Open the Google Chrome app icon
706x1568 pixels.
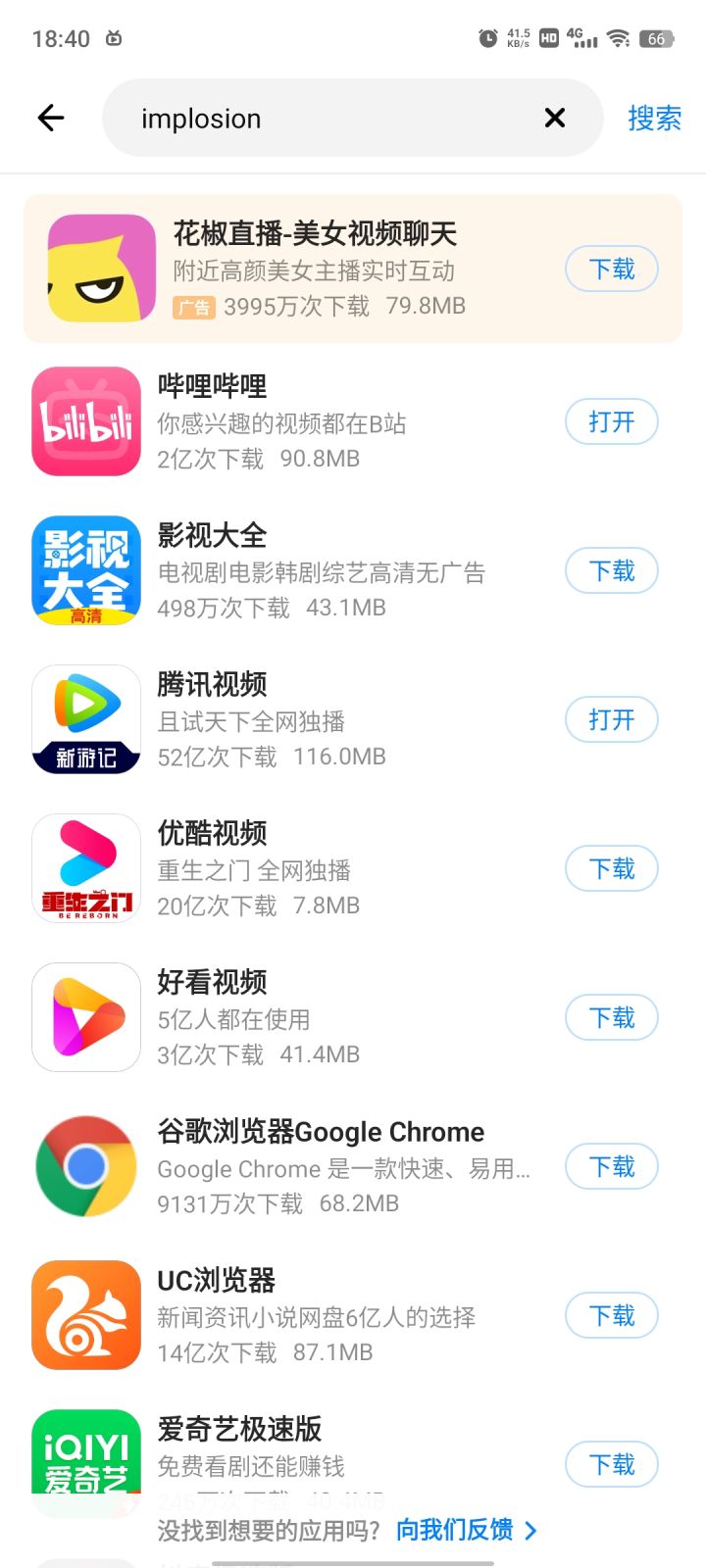[85, 1165]
